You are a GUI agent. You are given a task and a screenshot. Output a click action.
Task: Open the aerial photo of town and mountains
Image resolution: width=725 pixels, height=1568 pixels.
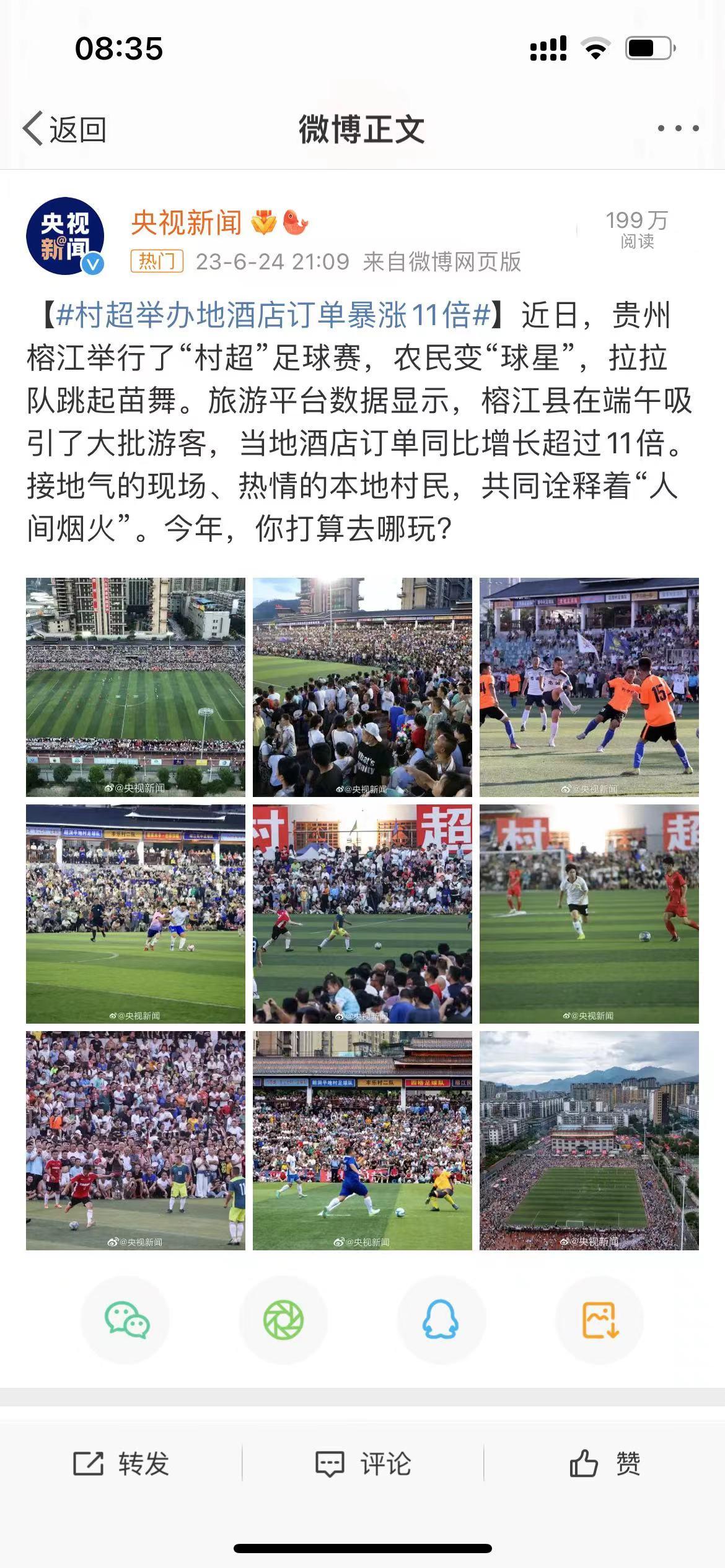589,1140
